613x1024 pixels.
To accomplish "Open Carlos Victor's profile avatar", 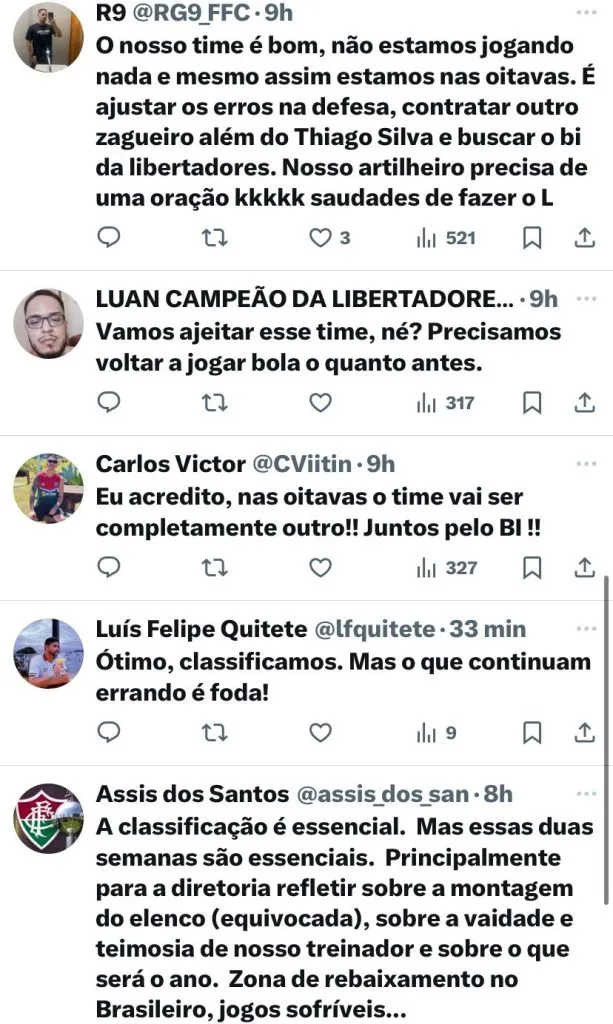I will click(x=48, y=488).
